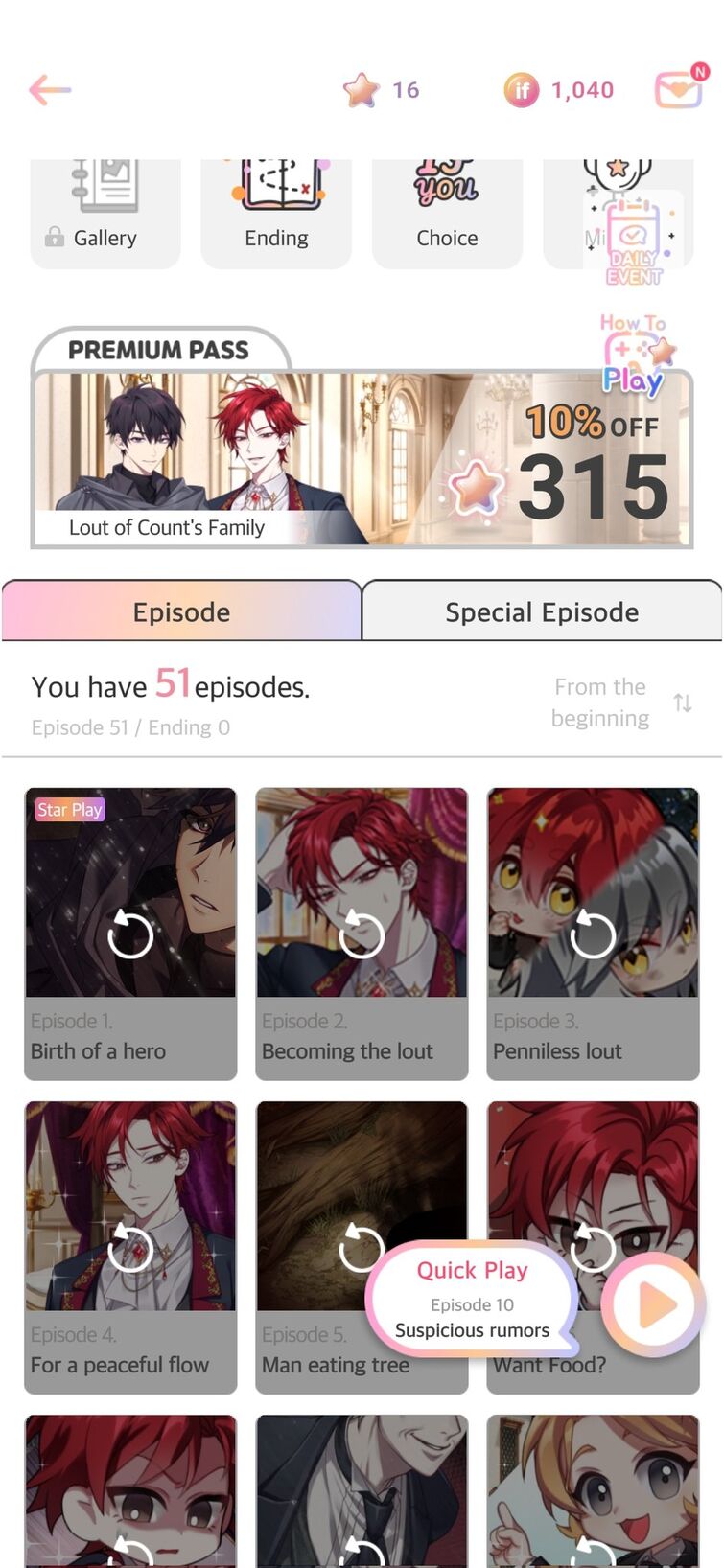Screen dimensions: 724x1568
Task: Open the mailbox envelope icon
Action: click(x=680, y=87)
